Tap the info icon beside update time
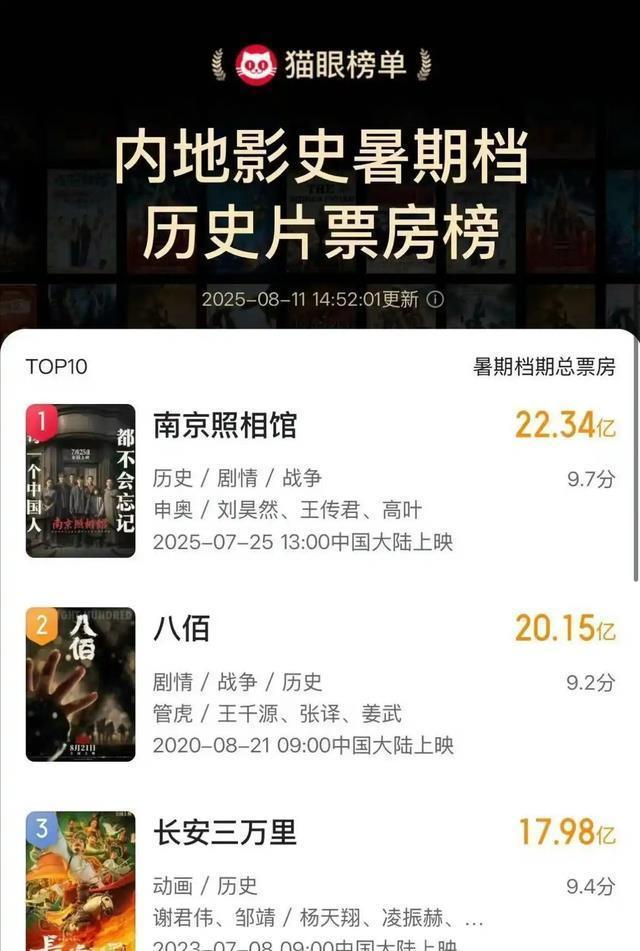640x951 pixels. pos(435,299)
